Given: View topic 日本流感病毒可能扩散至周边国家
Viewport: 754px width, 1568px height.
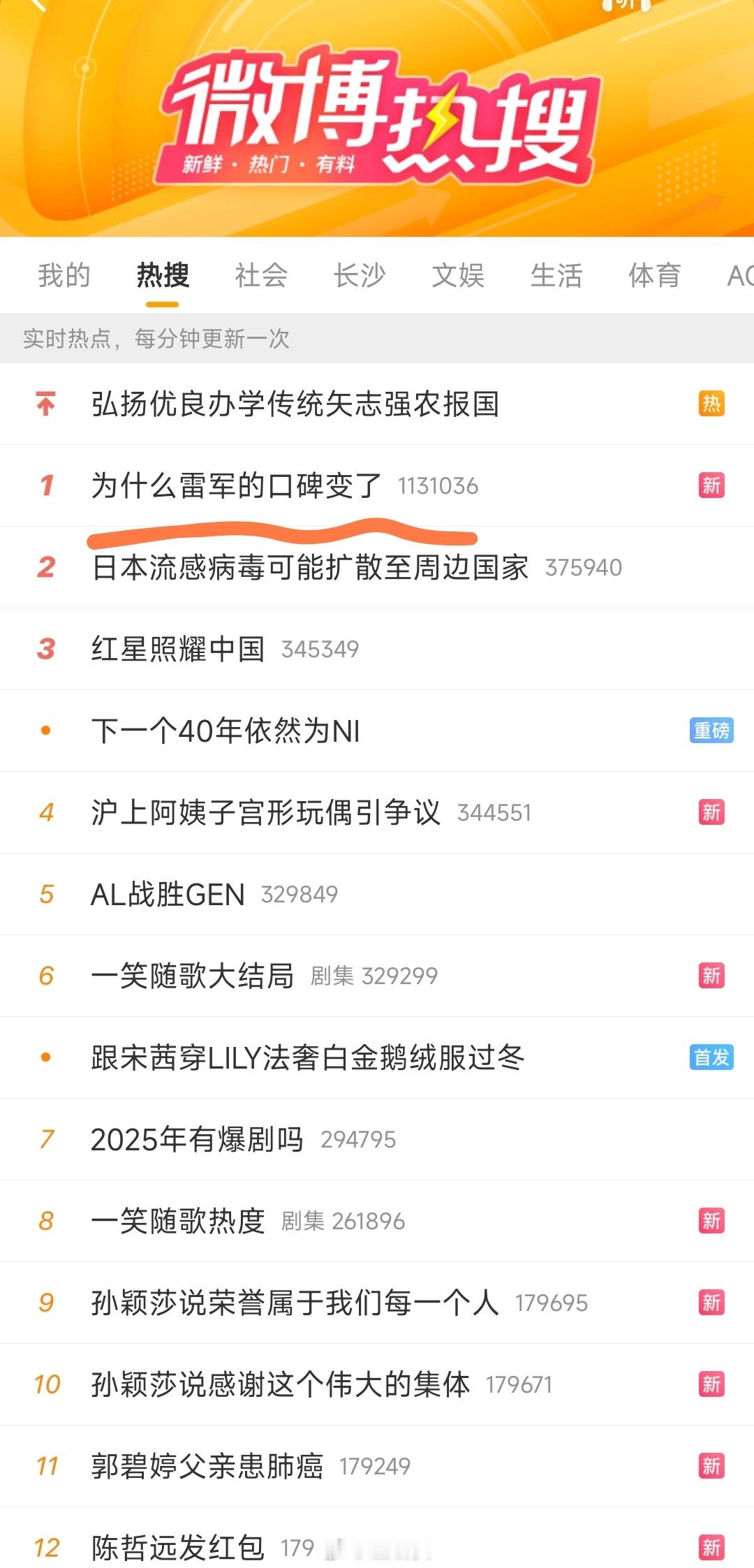Looking at the screenshot, I should 310,567.
